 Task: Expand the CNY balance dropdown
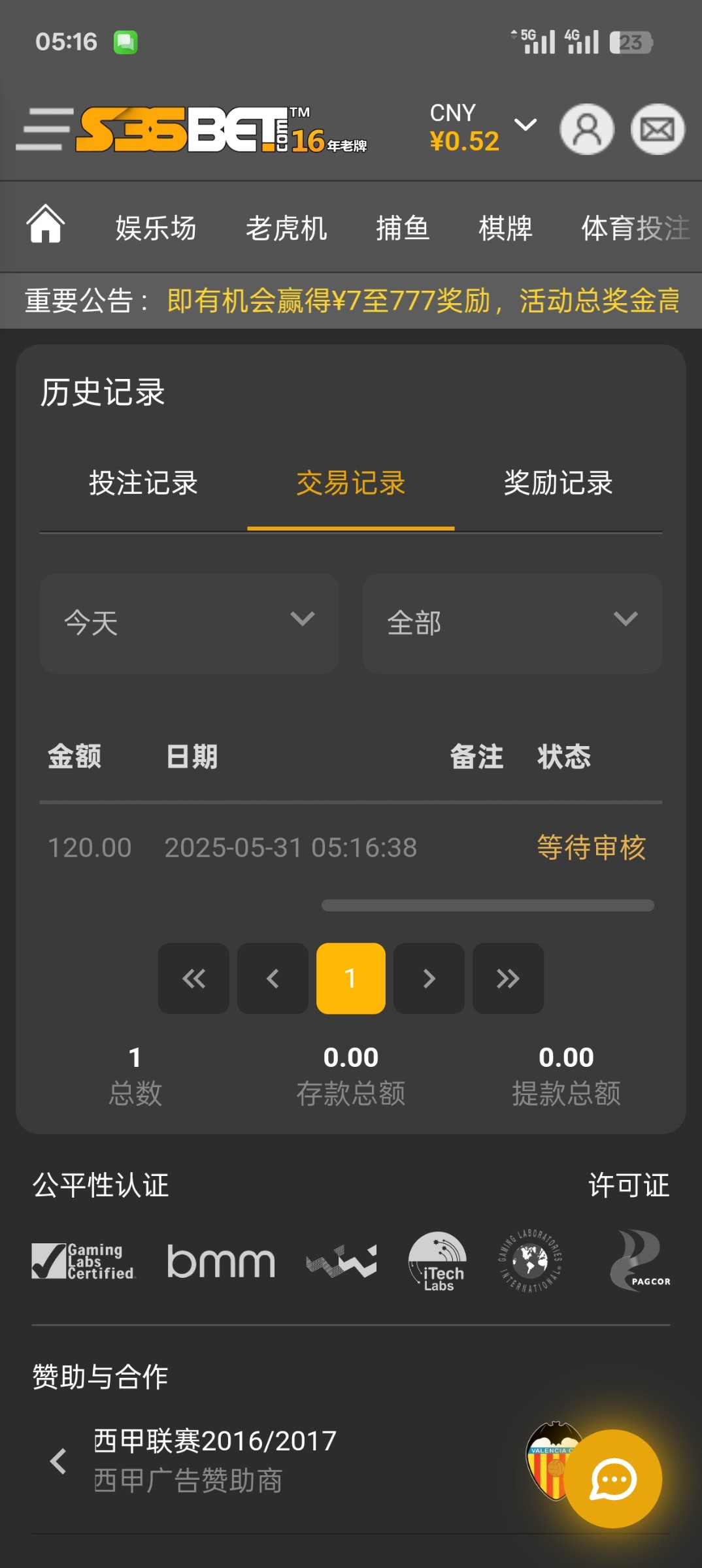tap(526, 125)
